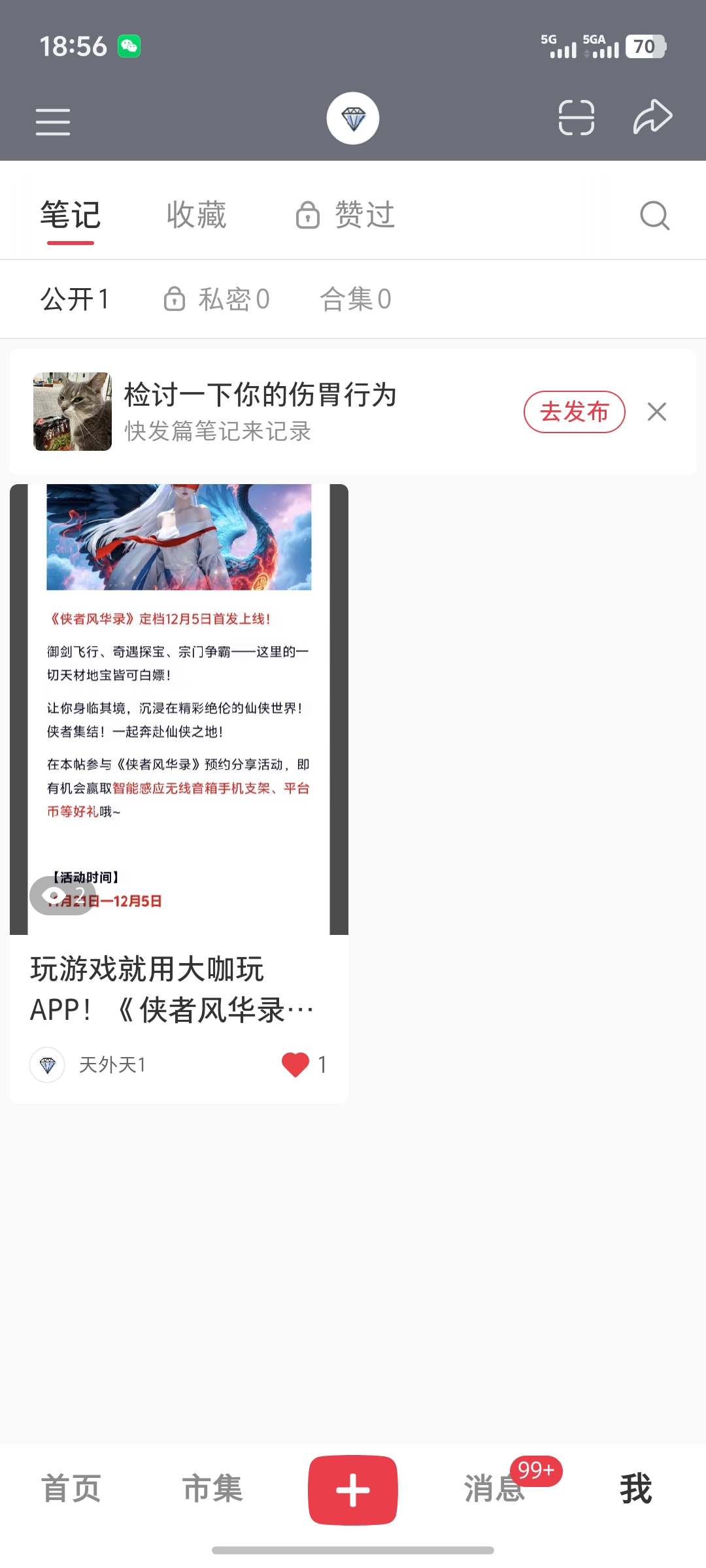Search notes with the magnifier icon
The height and width of the screenshot is (1568, 706).
tap(654, 216)
